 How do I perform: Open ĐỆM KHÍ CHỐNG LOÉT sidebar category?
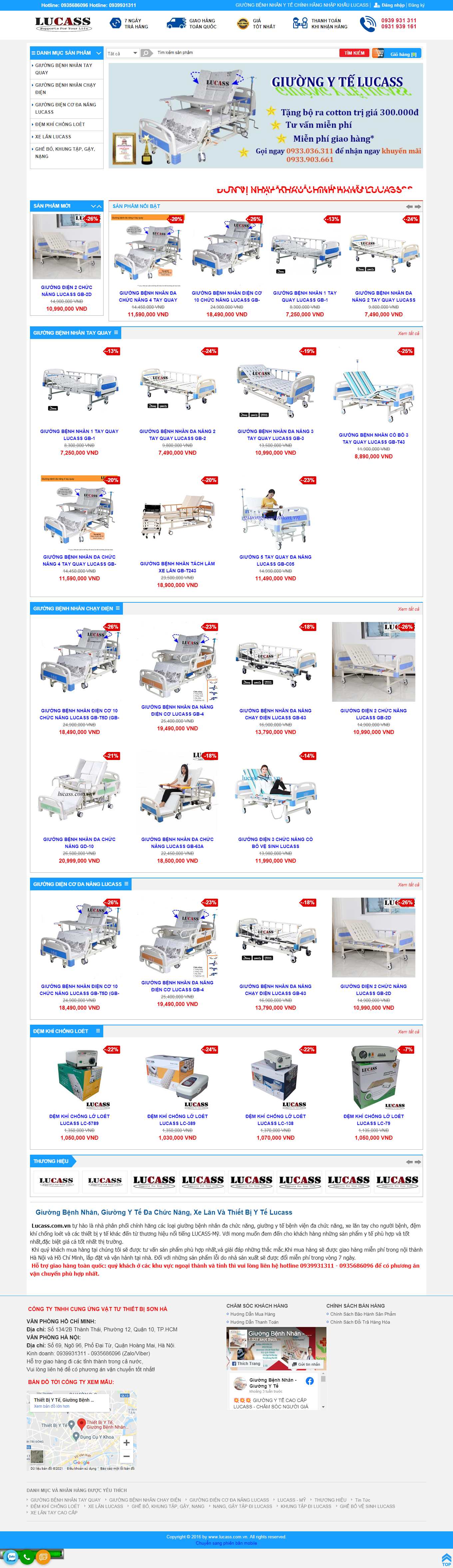(x=60, y=124)
